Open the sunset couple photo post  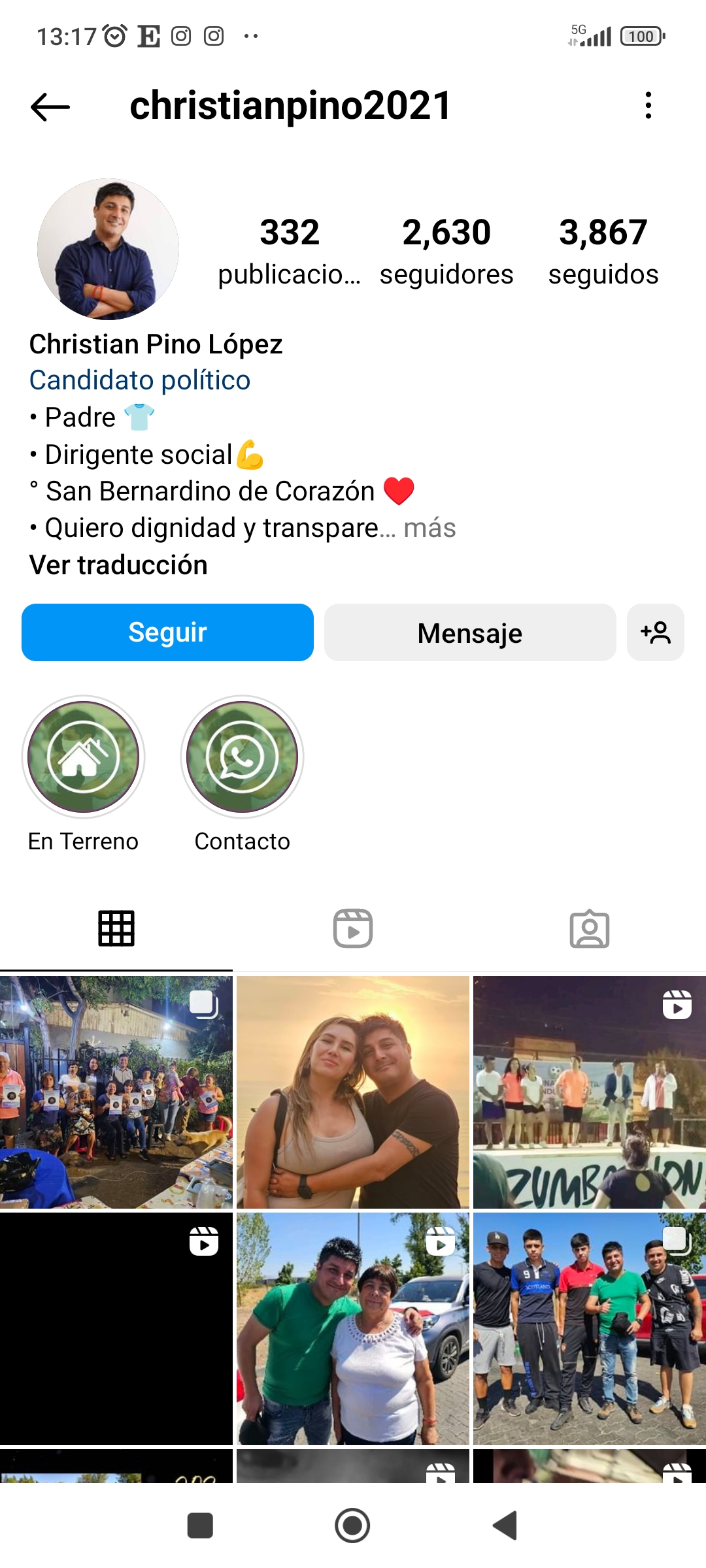tap(353, 1092)
